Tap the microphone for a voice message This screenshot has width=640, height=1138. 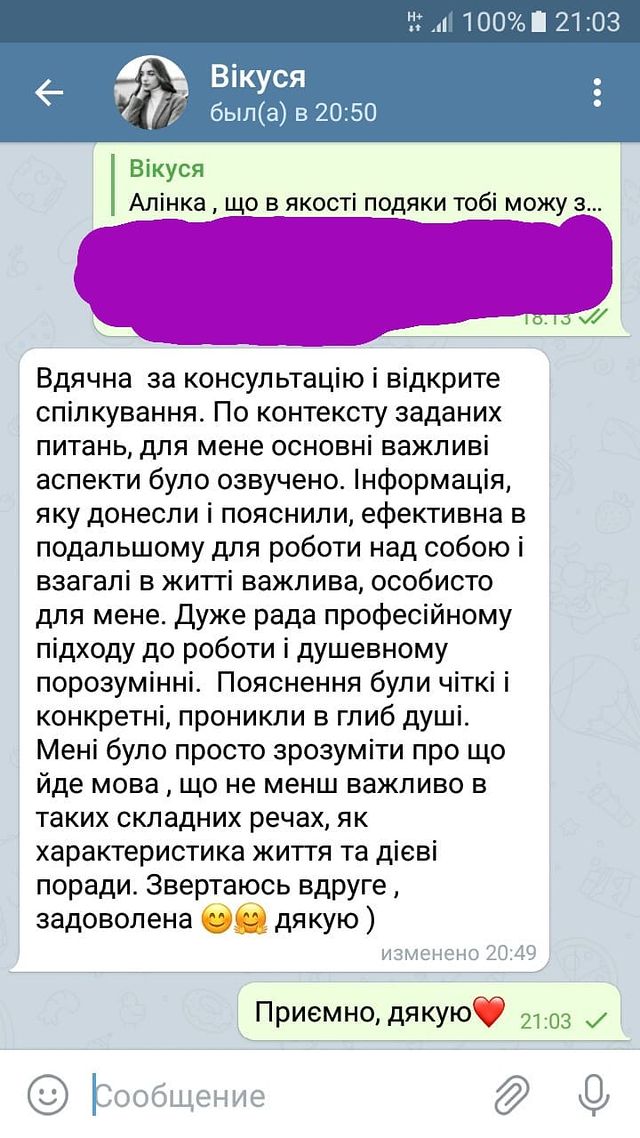tap(593, 1095)
